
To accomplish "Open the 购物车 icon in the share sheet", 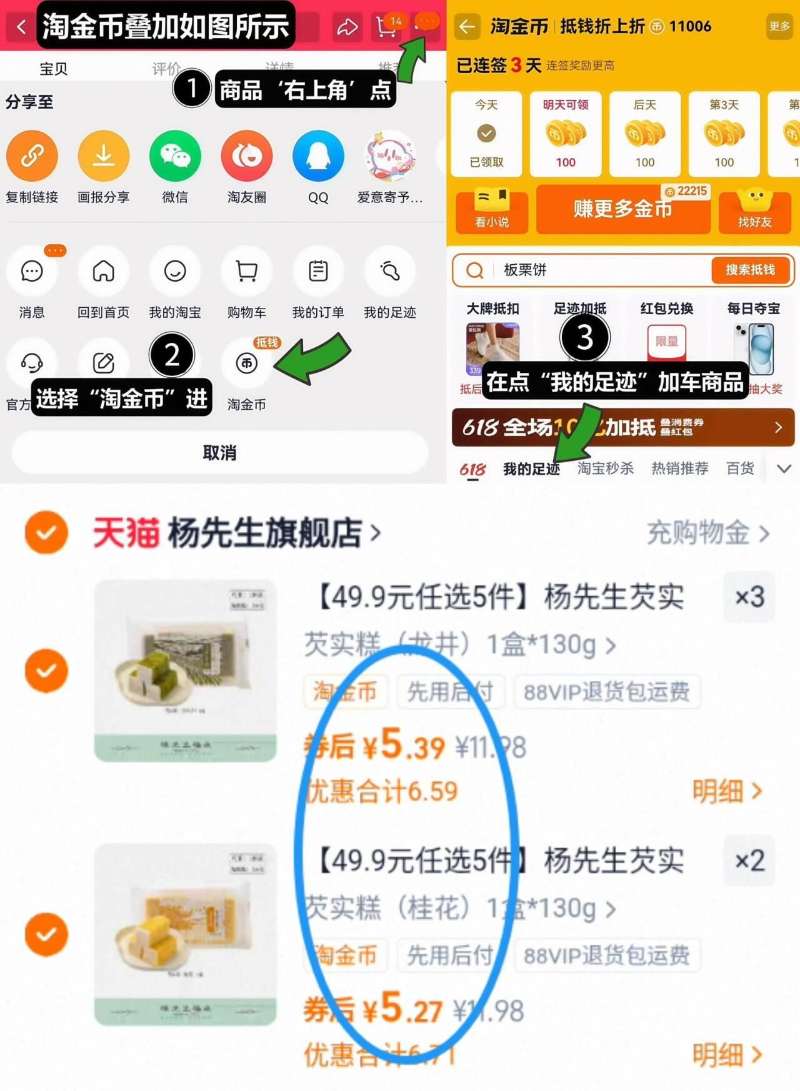I will [x=245, y=271].
